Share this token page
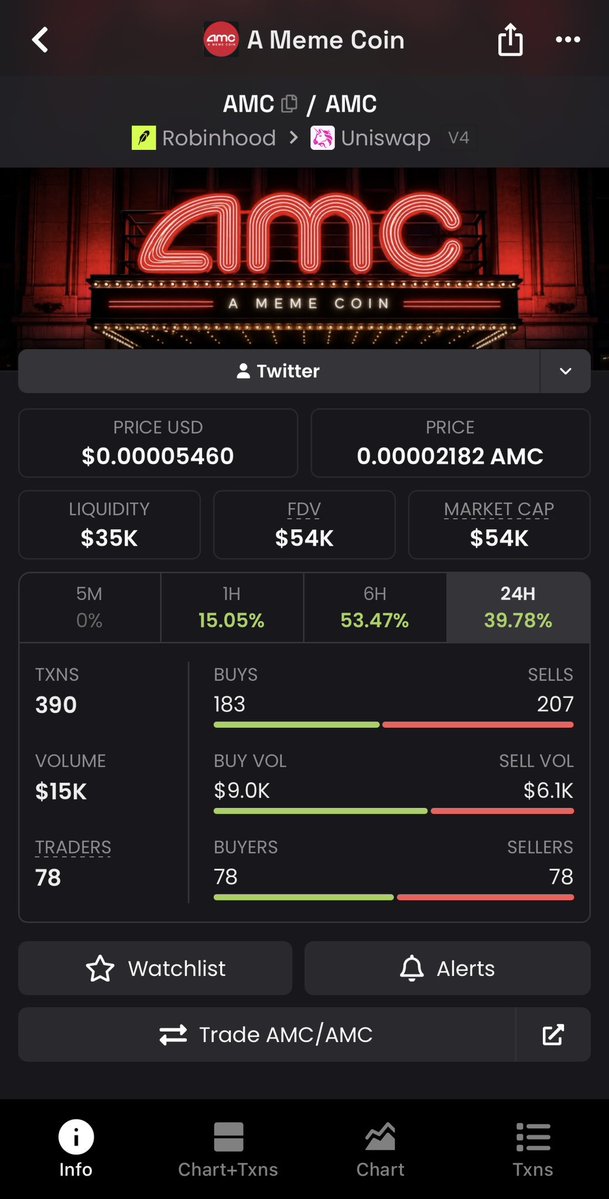Image resolution: width=609 pixels, height=1199 pixels. [x=510, y=40]
